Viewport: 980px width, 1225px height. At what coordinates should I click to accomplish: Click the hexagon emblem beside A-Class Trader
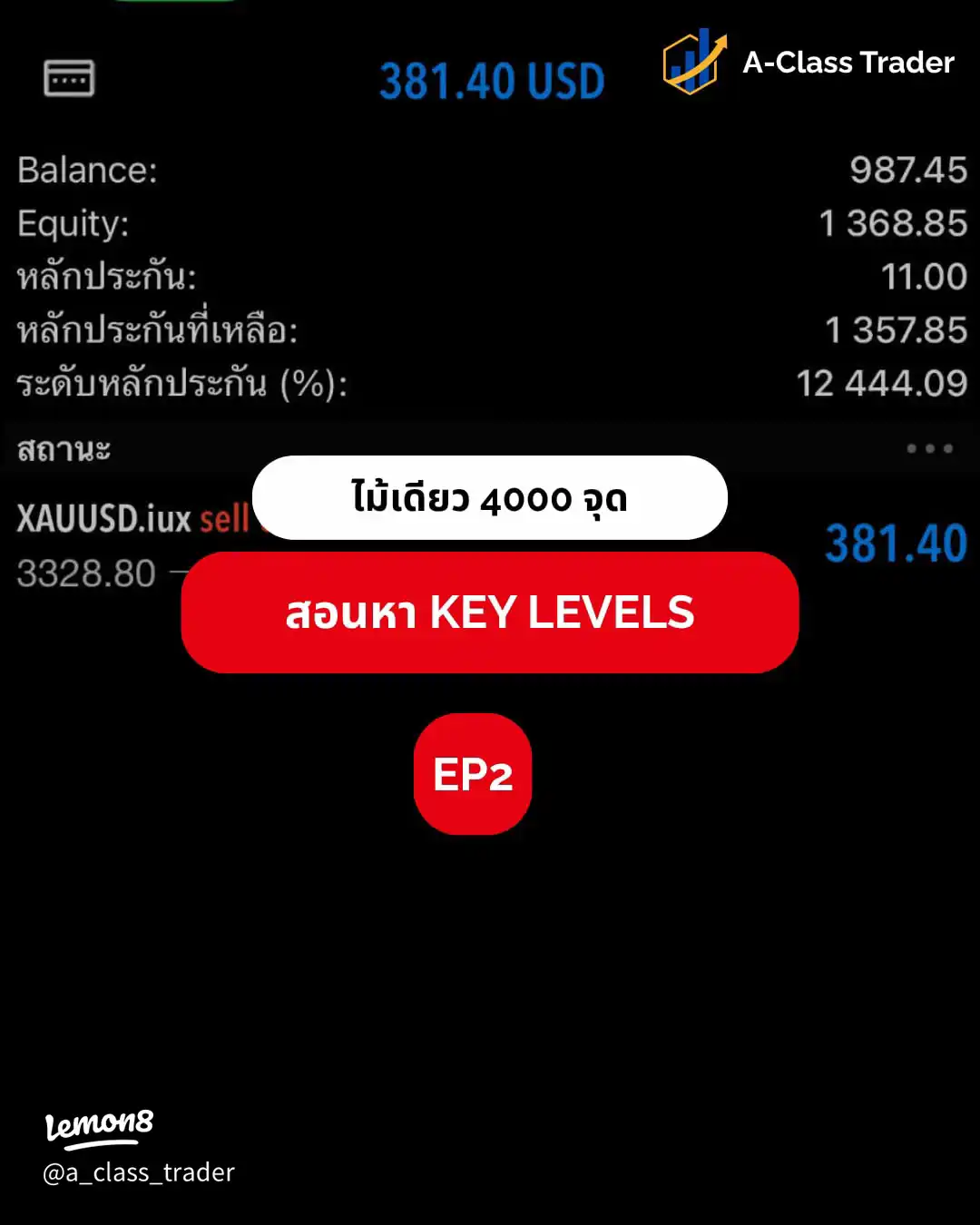click(688, 65)
